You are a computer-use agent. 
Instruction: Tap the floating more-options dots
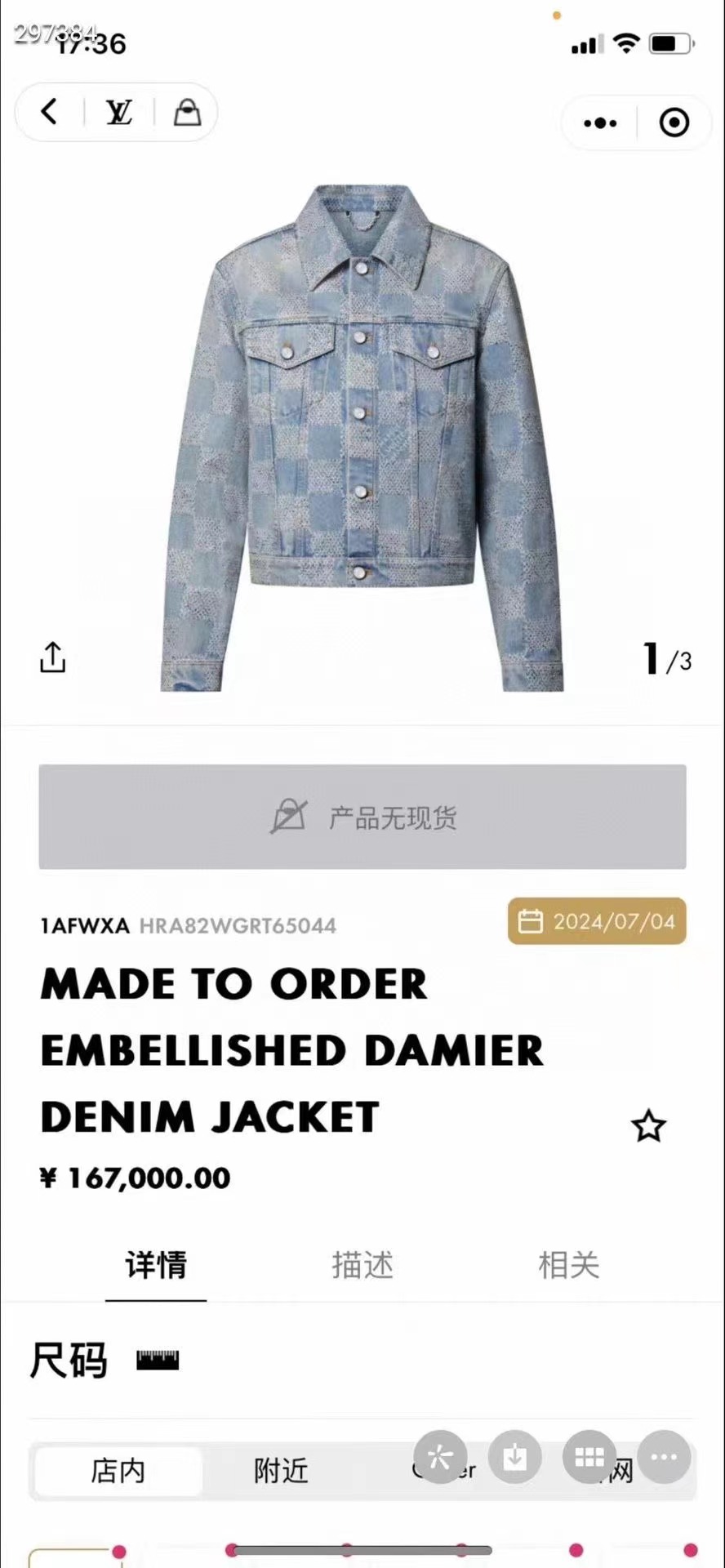(x=664, y=1457)
